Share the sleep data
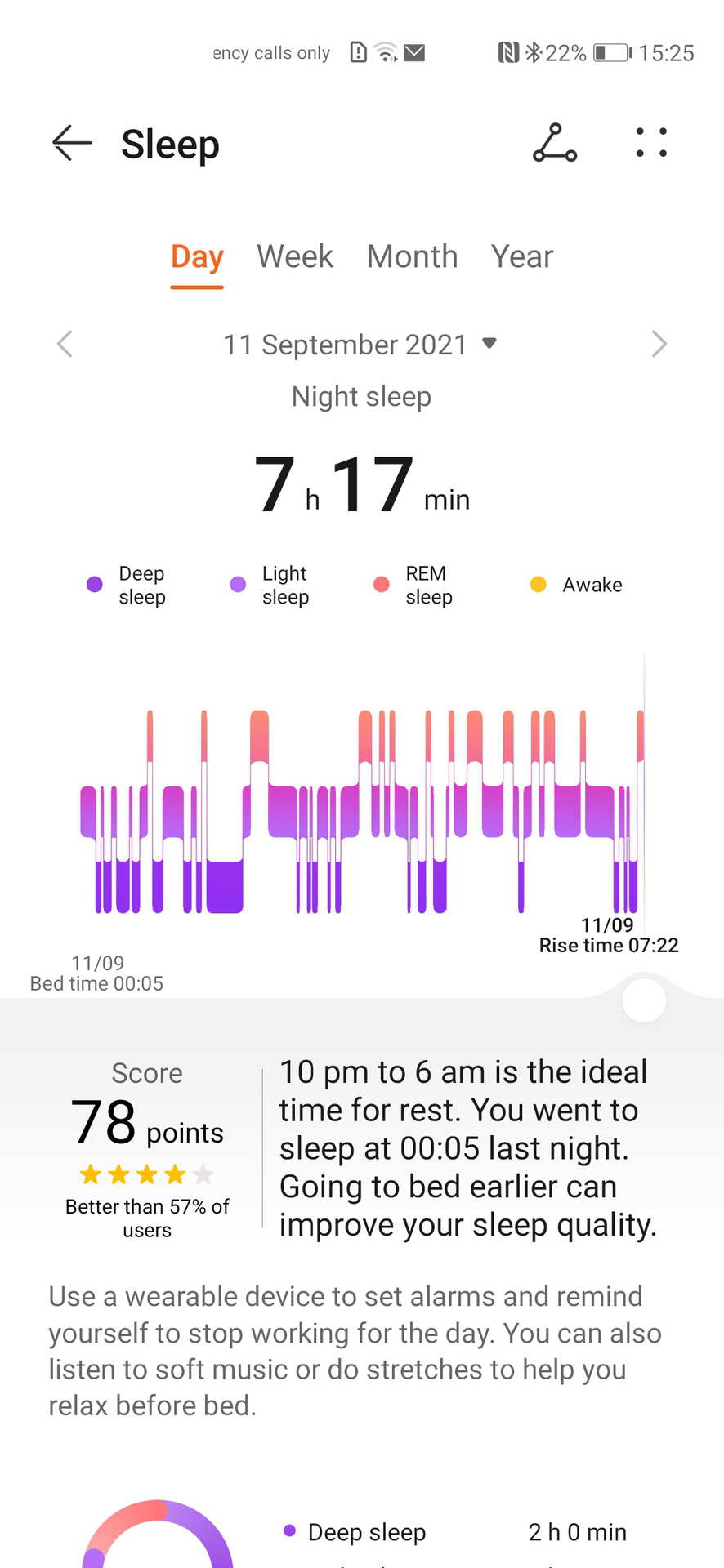 coord(555,143)
